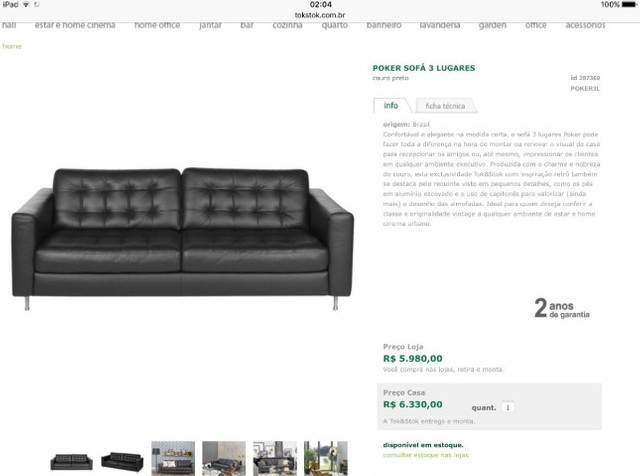This screenshot has height=476, width=640.
Task: Open the cozinha category
Action: (x=286, y=24)
